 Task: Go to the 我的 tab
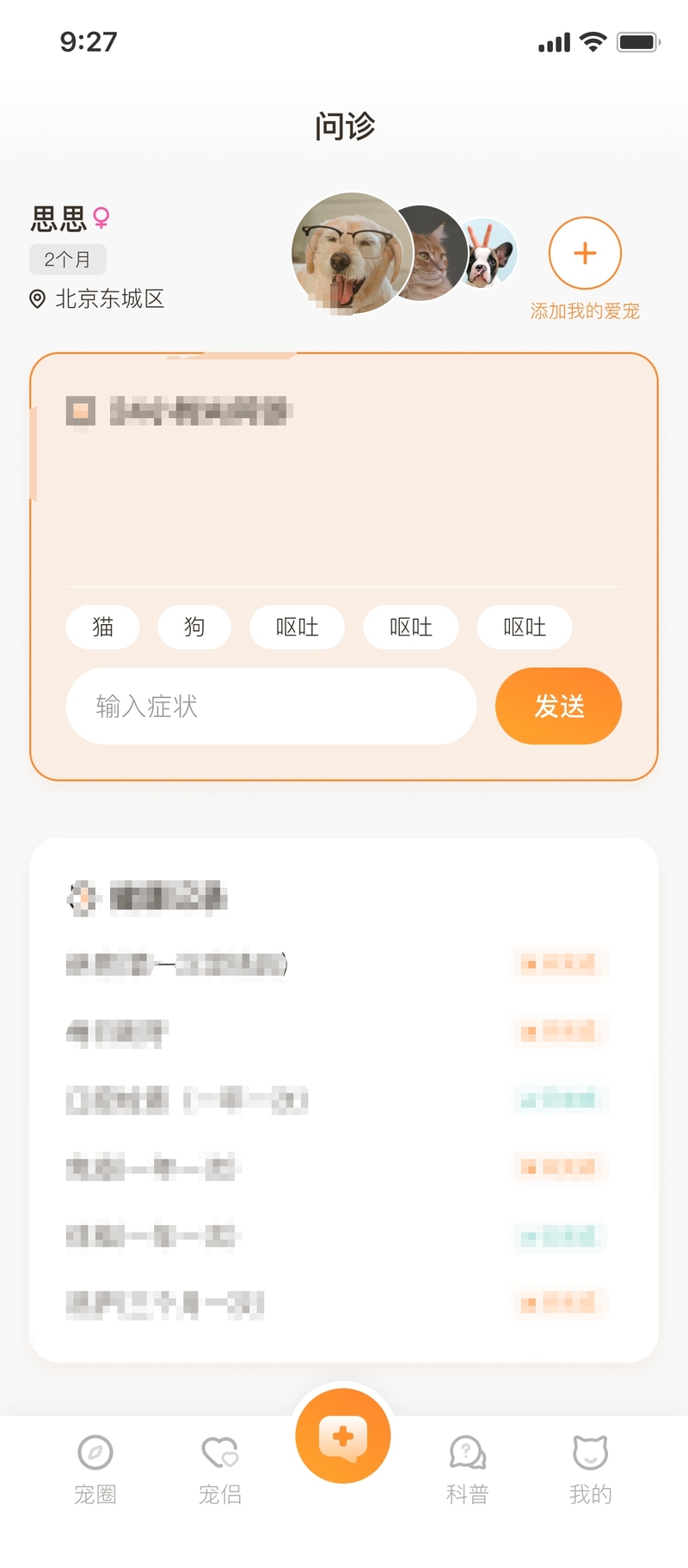click(x=590, y=1470)
